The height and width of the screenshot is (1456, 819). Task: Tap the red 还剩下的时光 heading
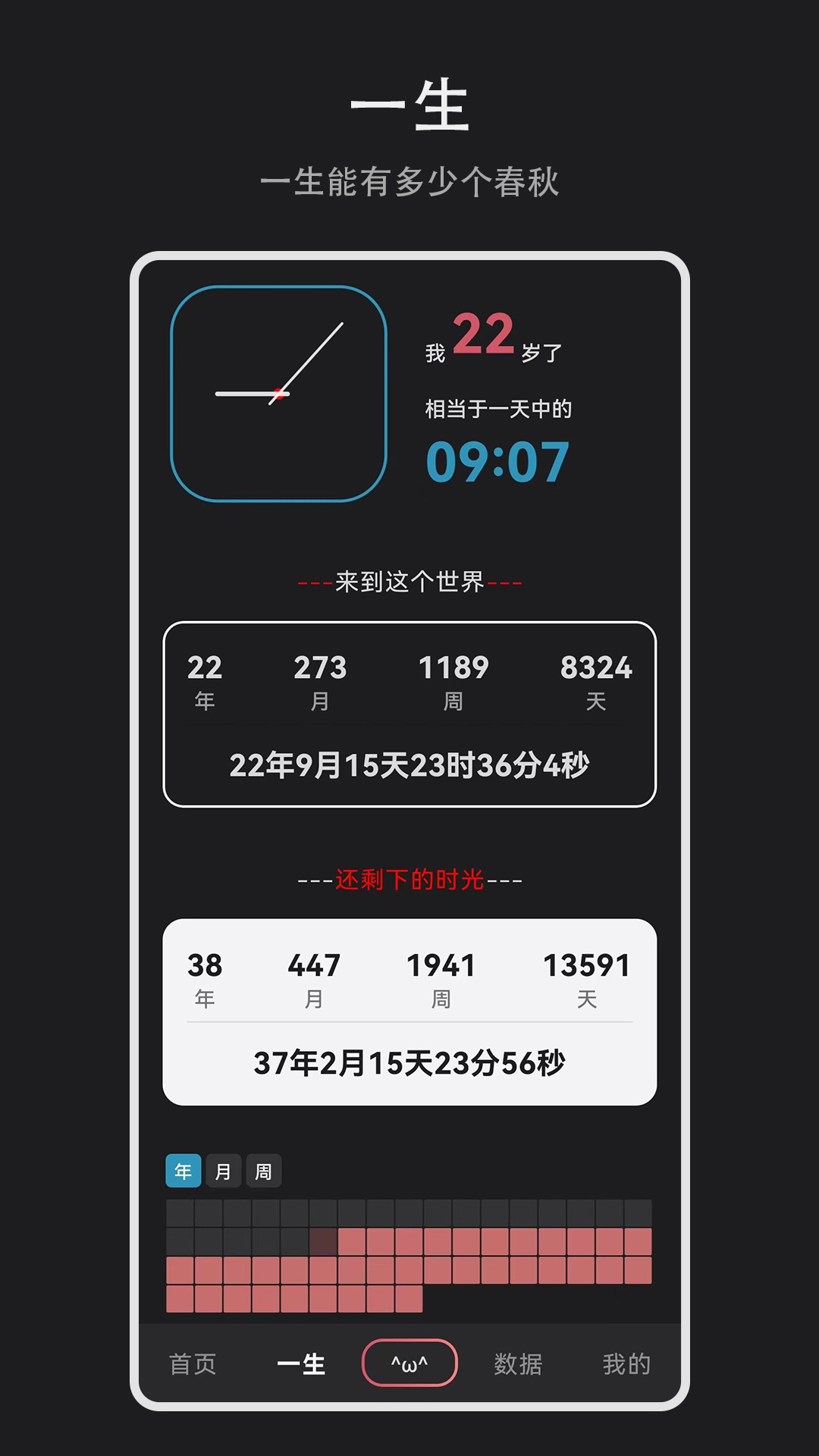coord(409,878)
